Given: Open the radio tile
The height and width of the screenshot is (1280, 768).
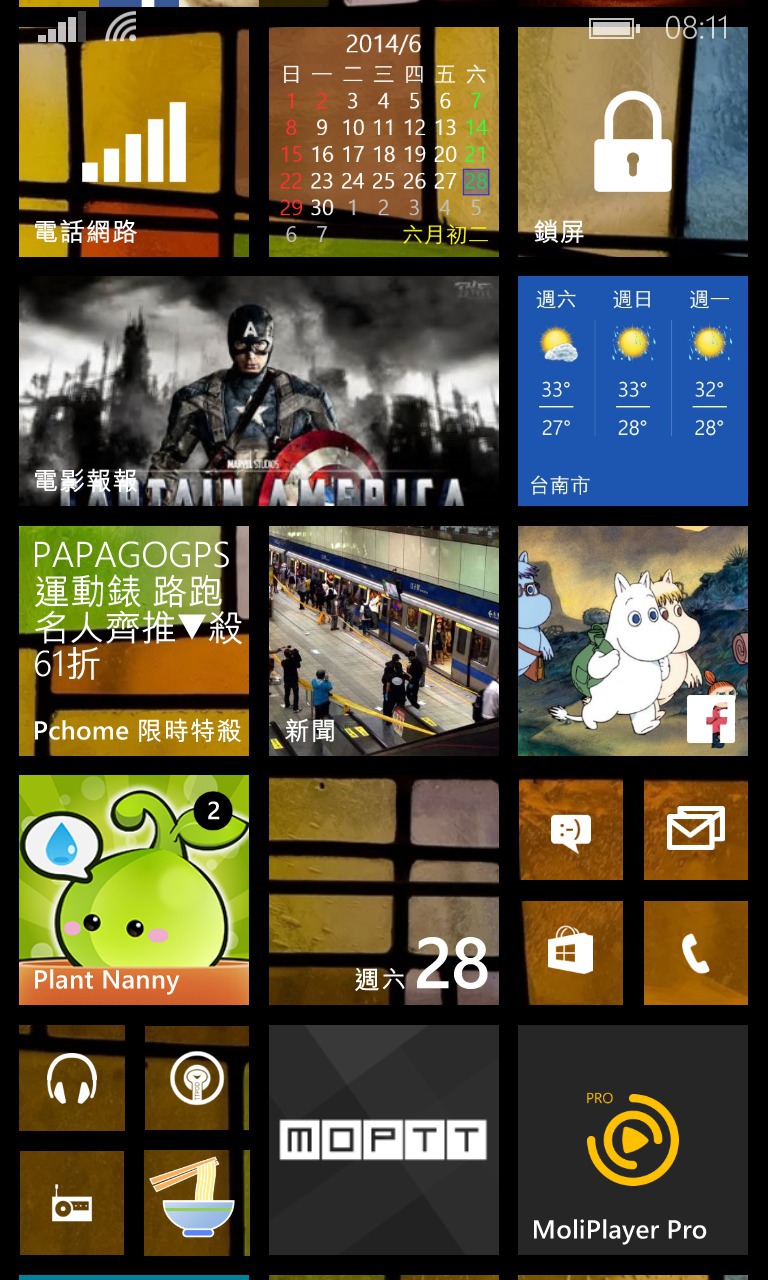Looking at the screenshot, I should click(72, 1203).
